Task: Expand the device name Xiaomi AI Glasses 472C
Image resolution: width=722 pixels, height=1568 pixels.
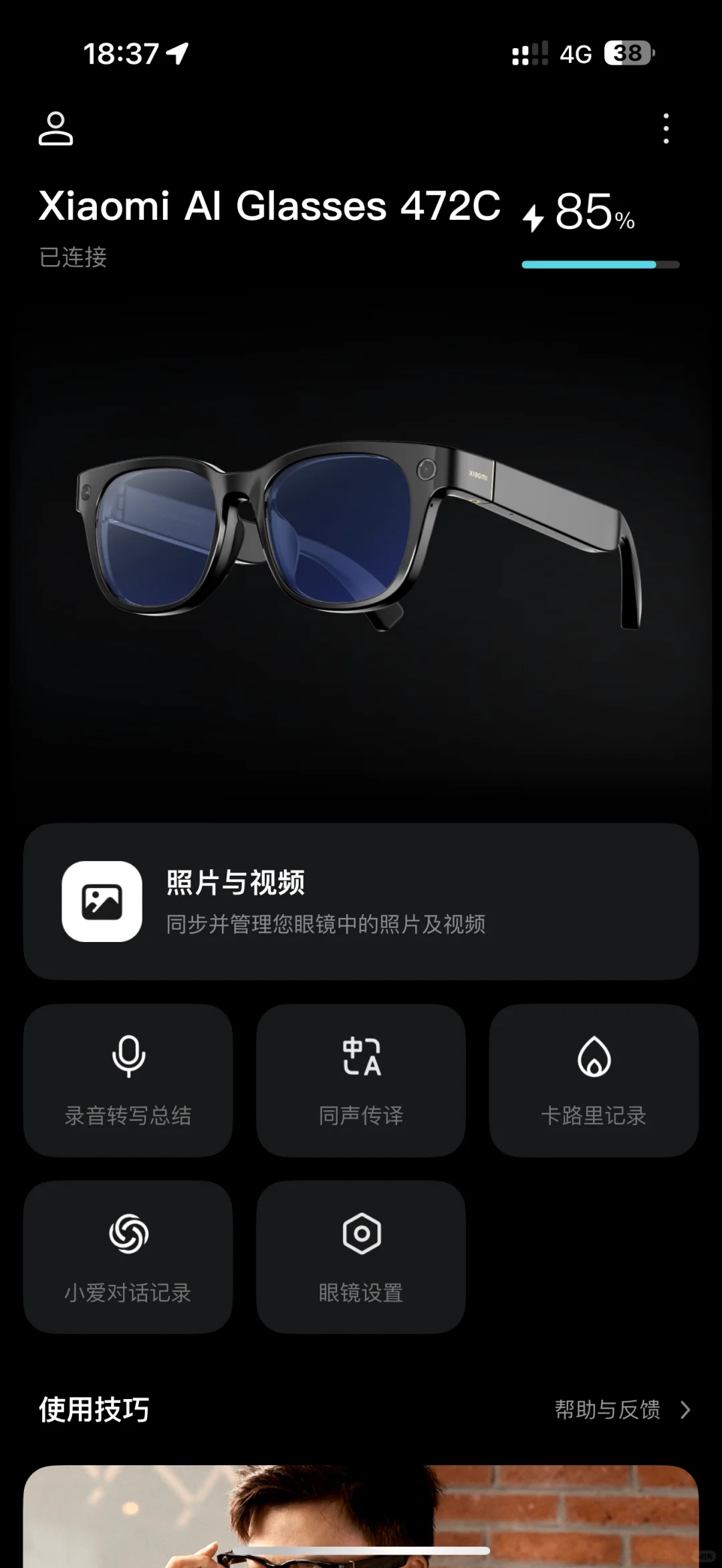Action: 269,208
